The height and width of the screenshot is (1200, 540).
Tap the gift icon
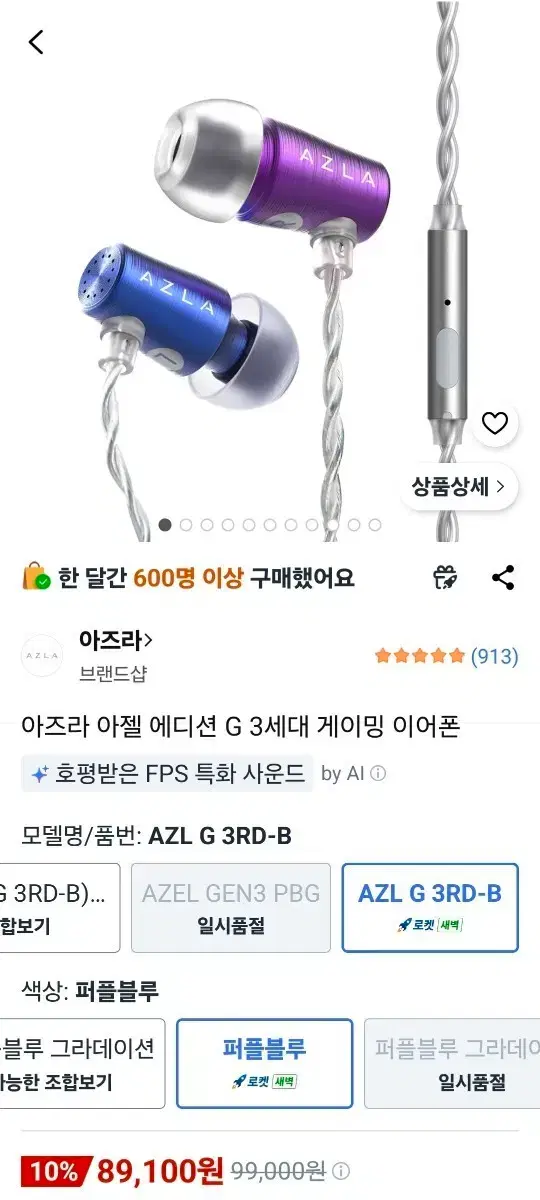(x=445, y=577)
